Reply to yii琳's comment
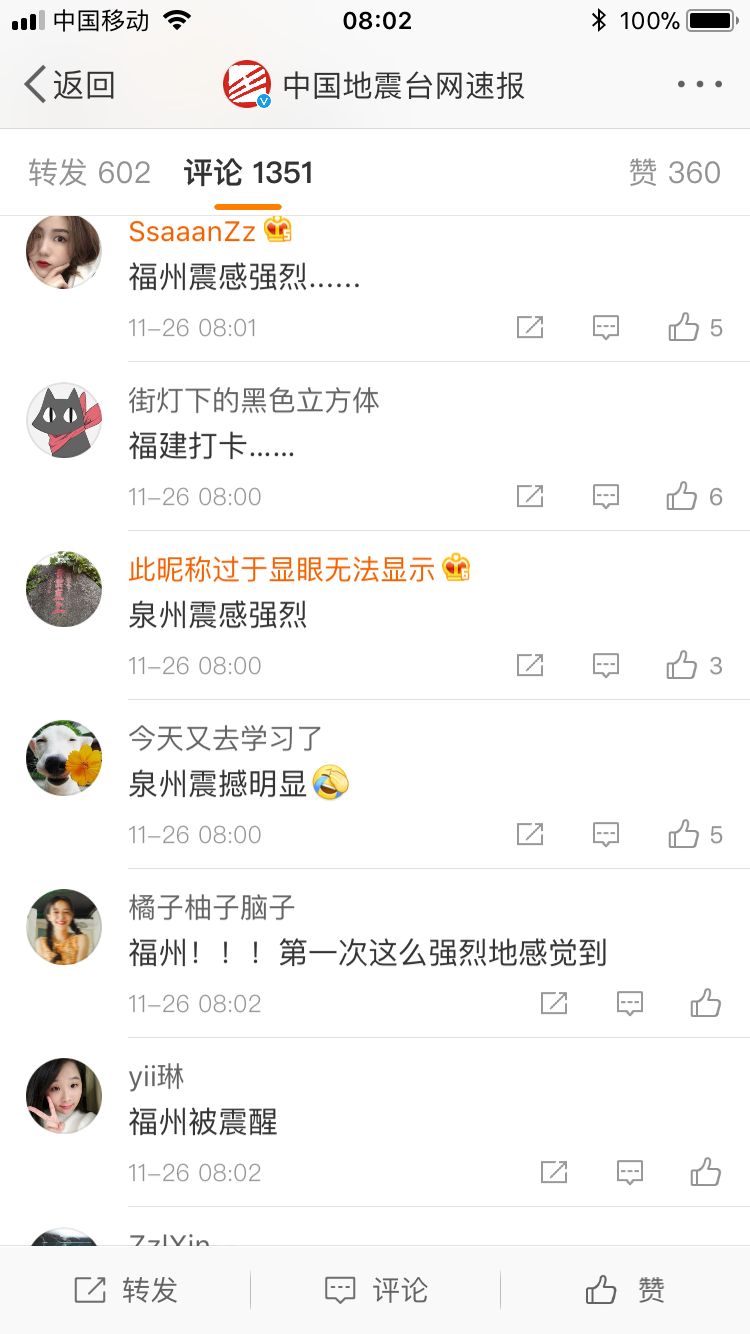This screenshot has height=1334, width=750. point(630,1172)
